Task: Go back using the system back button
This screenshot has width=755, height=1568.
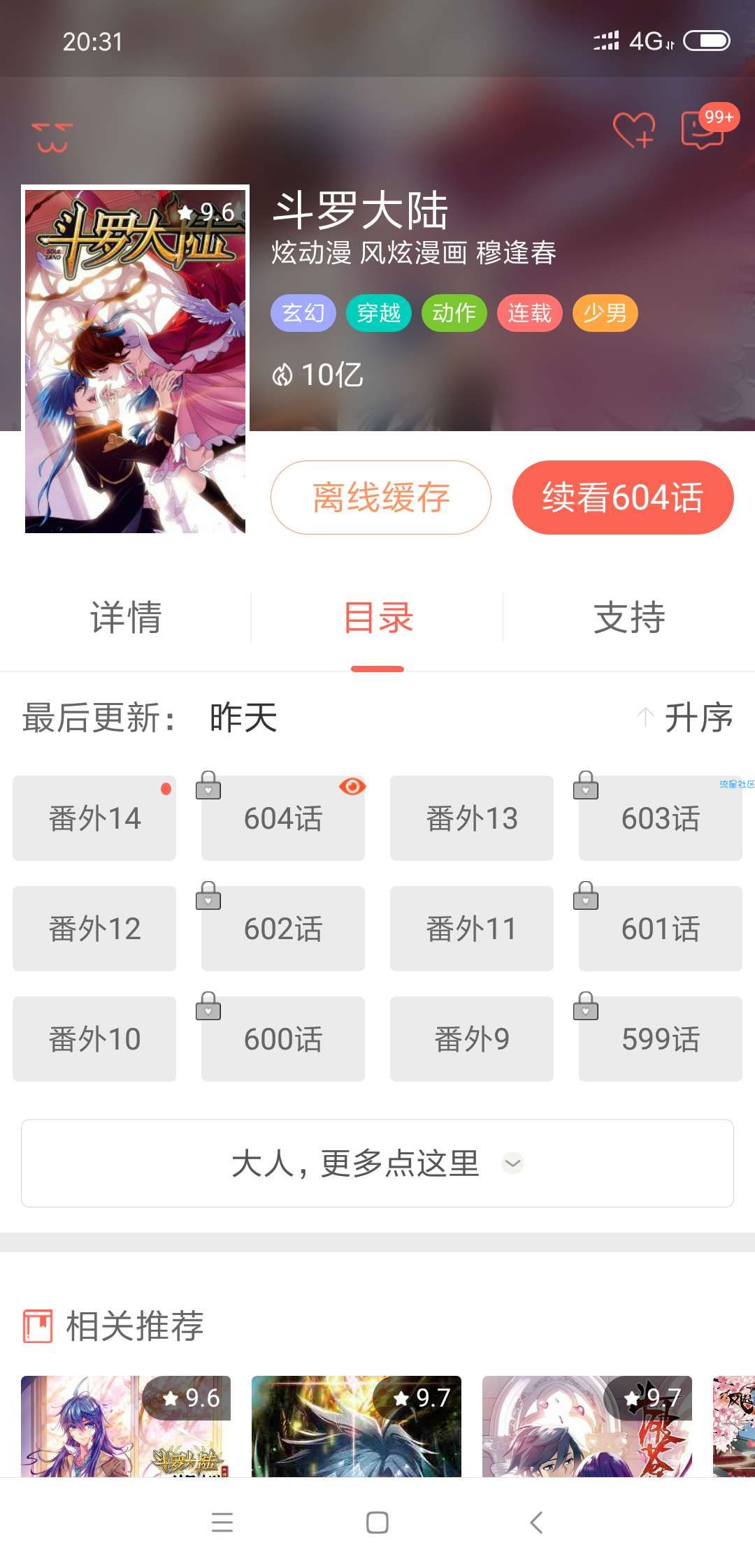Action: [x=536, y=1522]
